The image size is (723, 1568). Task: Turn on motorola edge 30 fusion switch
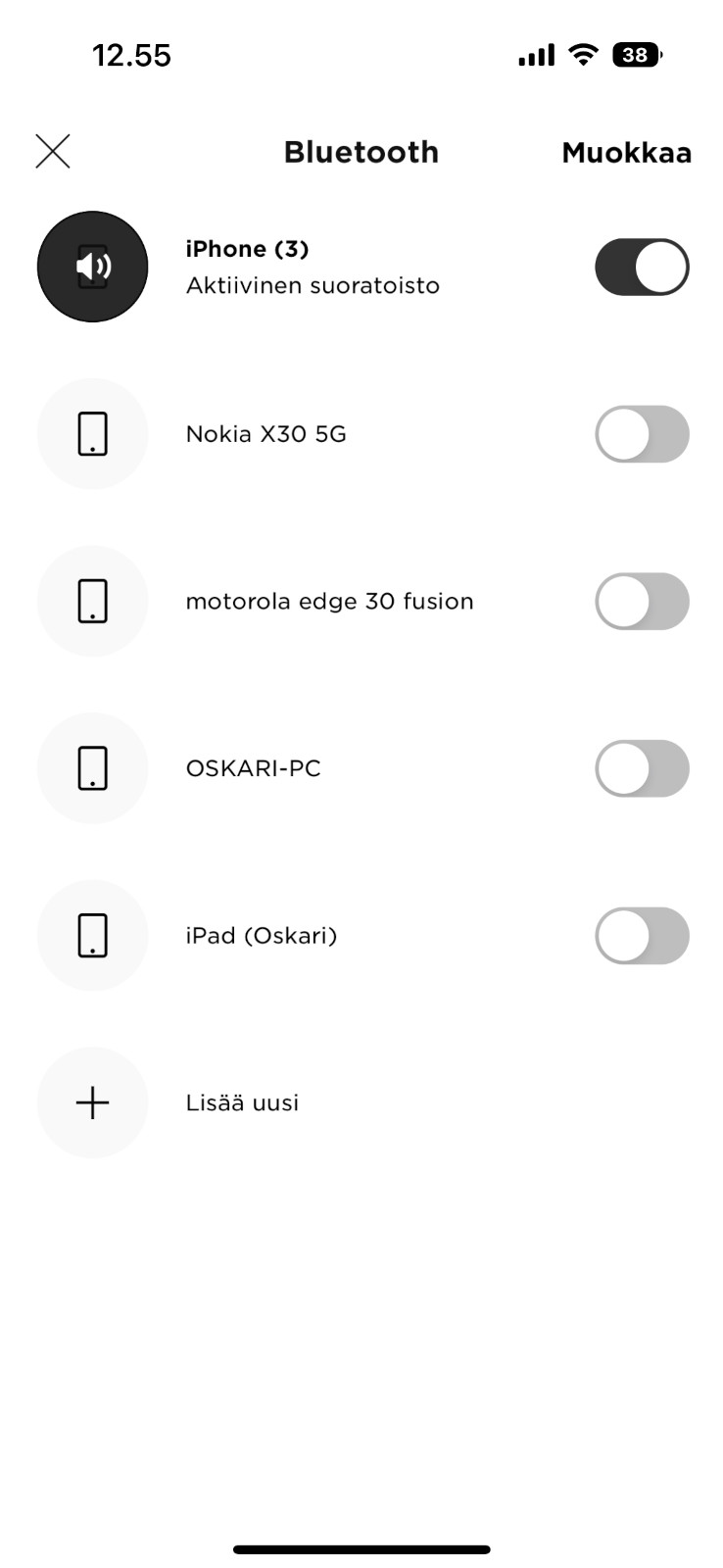click(643, 602)
